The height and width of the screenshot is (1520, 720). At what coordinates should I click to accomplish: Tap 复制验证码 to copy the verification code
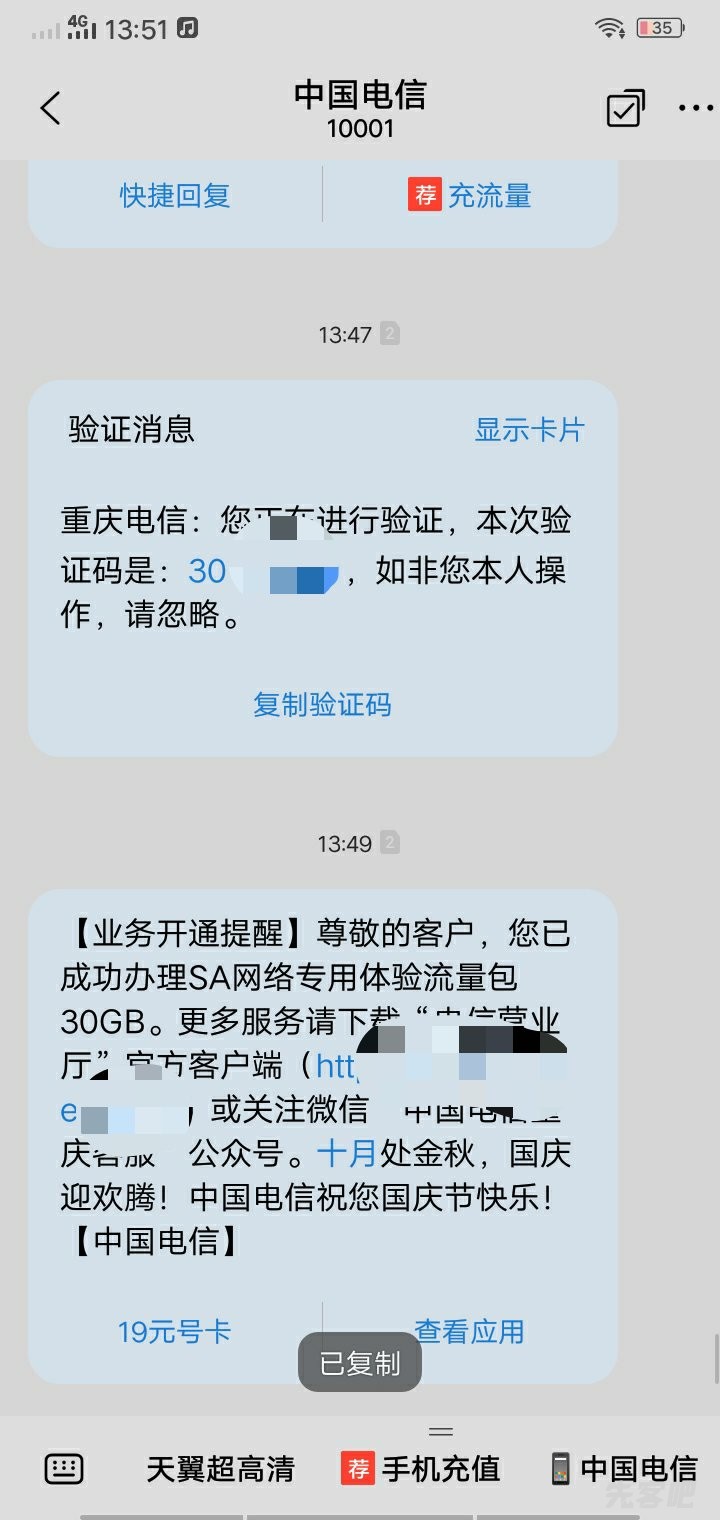[x=321, y=705]
